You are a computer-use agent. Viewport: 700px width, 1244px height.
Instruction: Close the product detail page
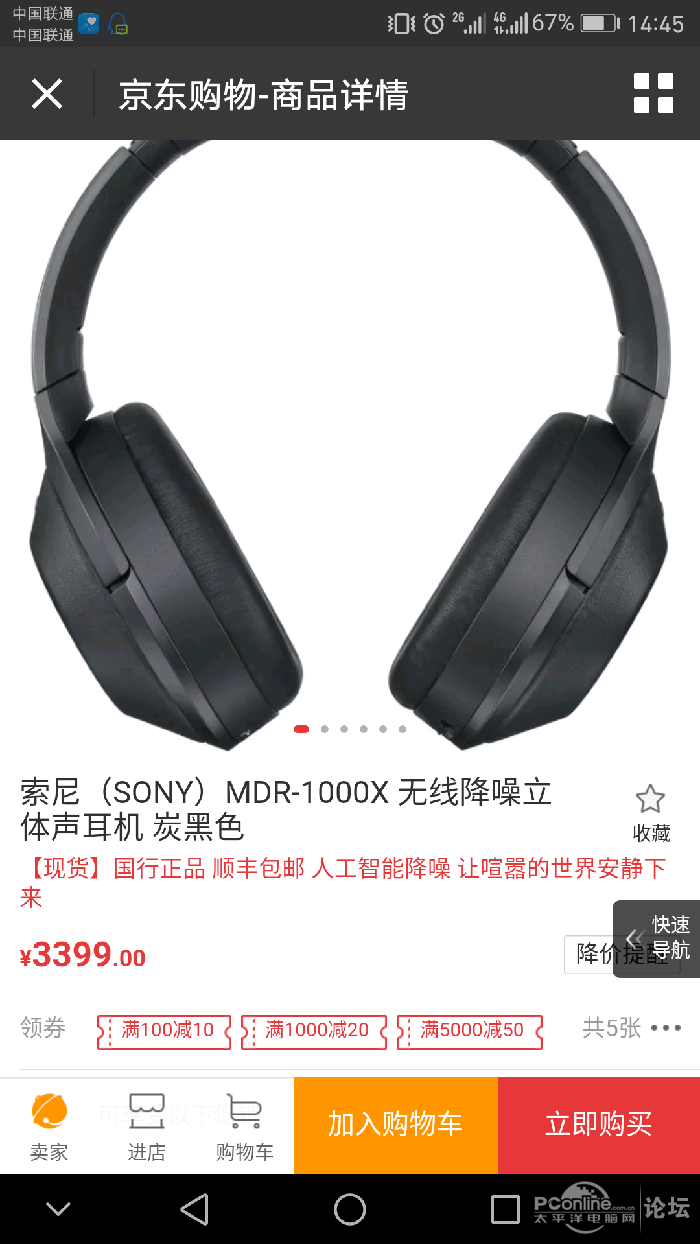pyautogui.click(x=47, y=94)
